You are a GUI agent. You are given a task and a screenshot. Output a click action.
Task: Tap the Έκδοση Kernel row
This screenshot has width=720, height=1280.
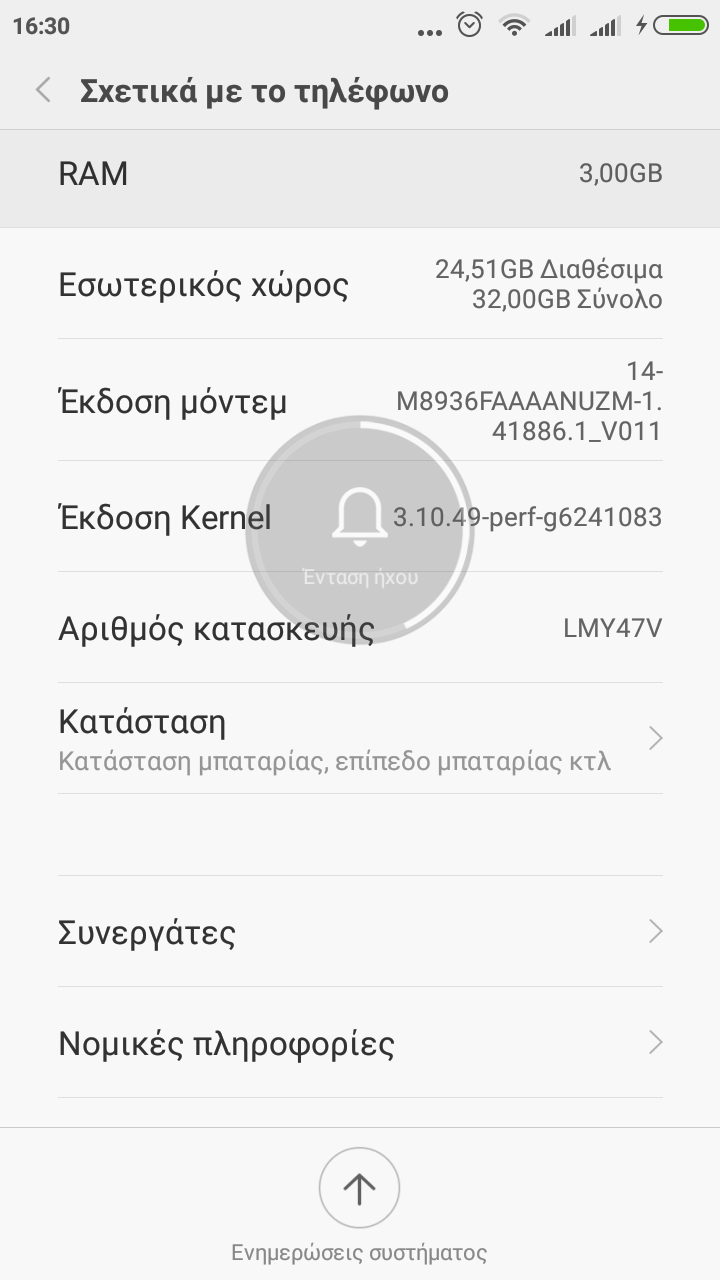point(360,517)
